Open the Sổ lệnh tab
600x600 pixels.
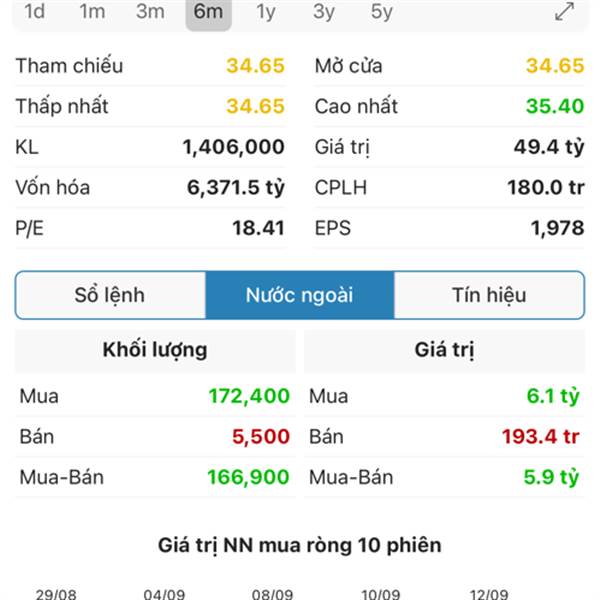110,295
